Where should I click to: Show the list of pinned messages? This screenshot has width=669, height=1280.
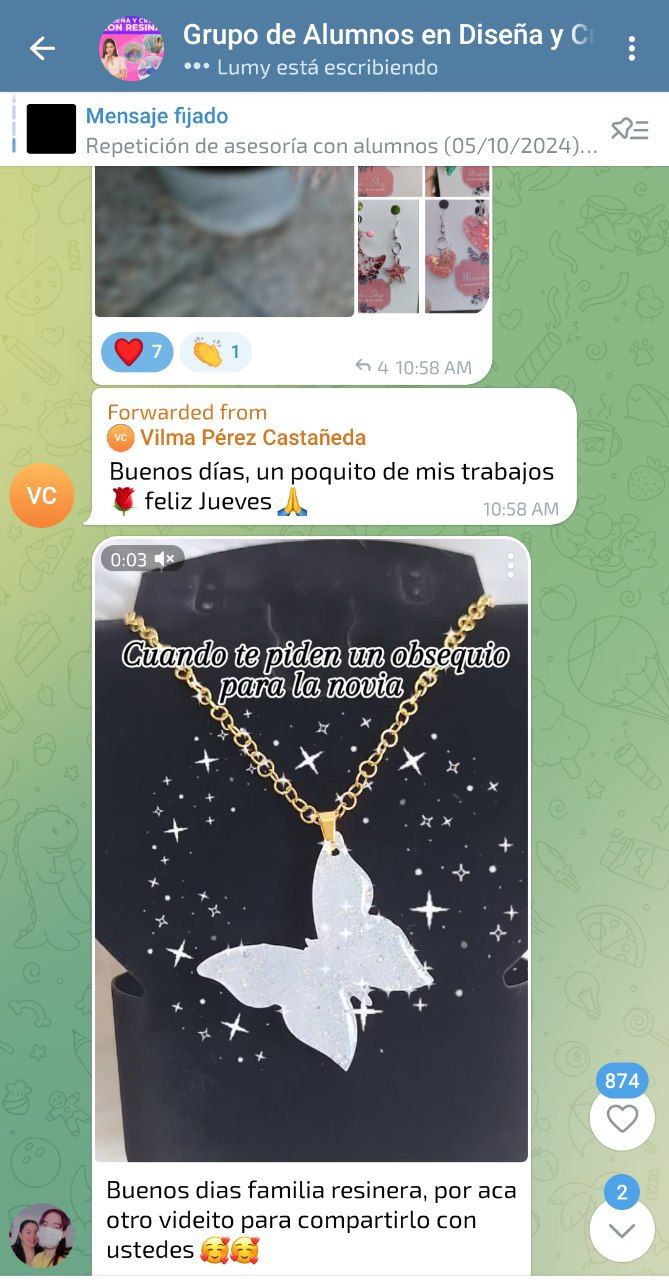click(x=629, y=129)
